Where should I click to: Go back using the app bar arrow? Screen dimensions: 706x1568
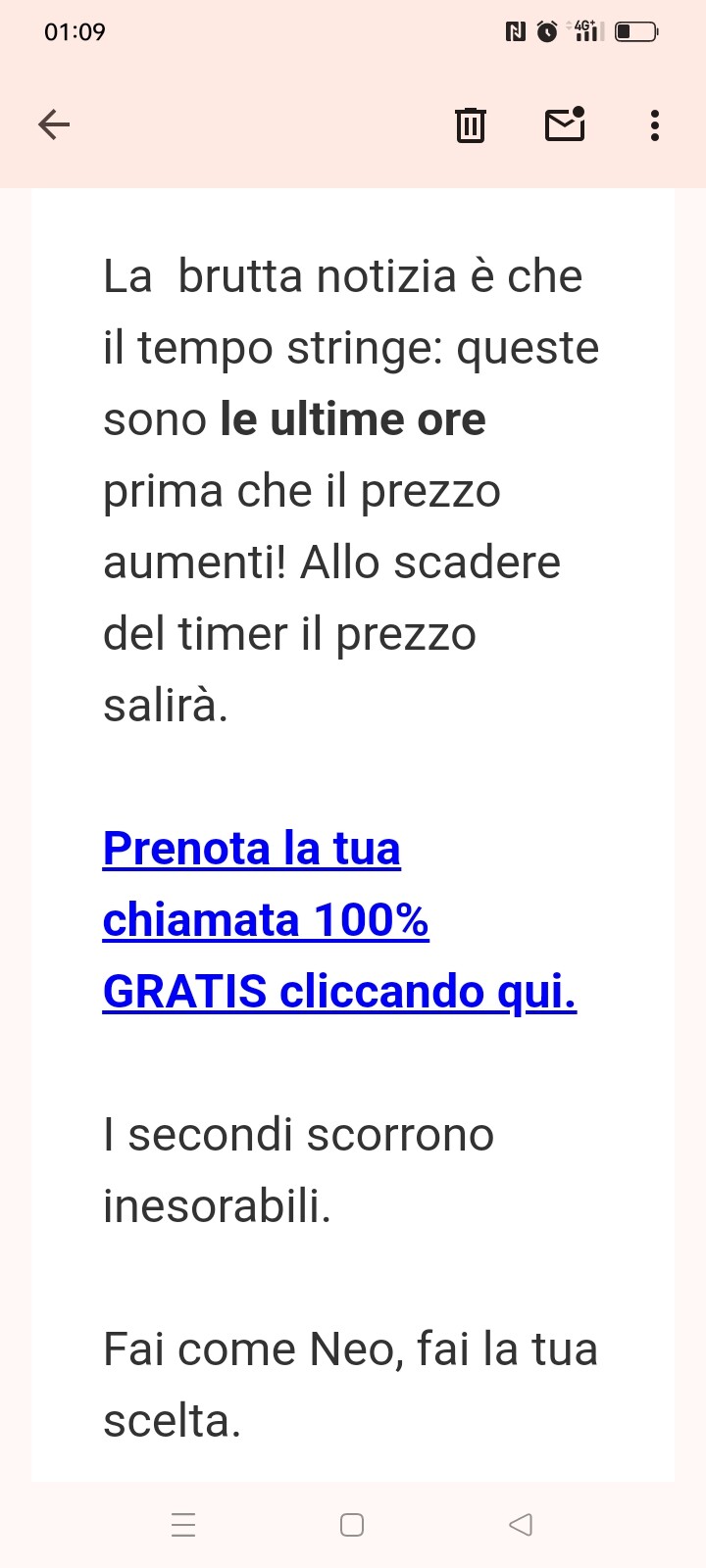pos(54,124)
